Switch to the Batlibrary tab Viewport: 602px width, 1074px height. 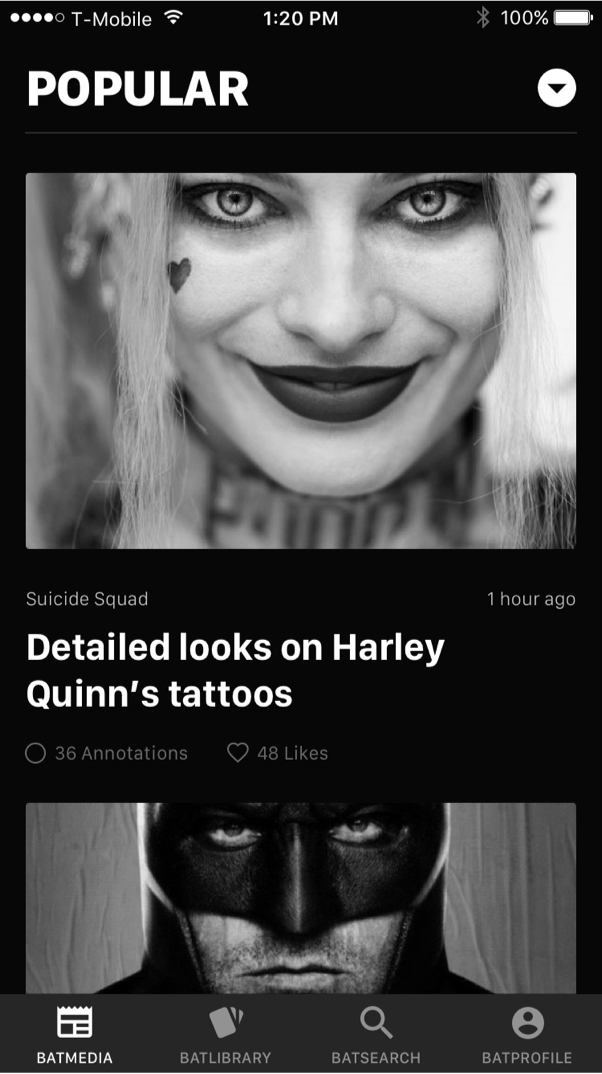tap(225, 1035)
